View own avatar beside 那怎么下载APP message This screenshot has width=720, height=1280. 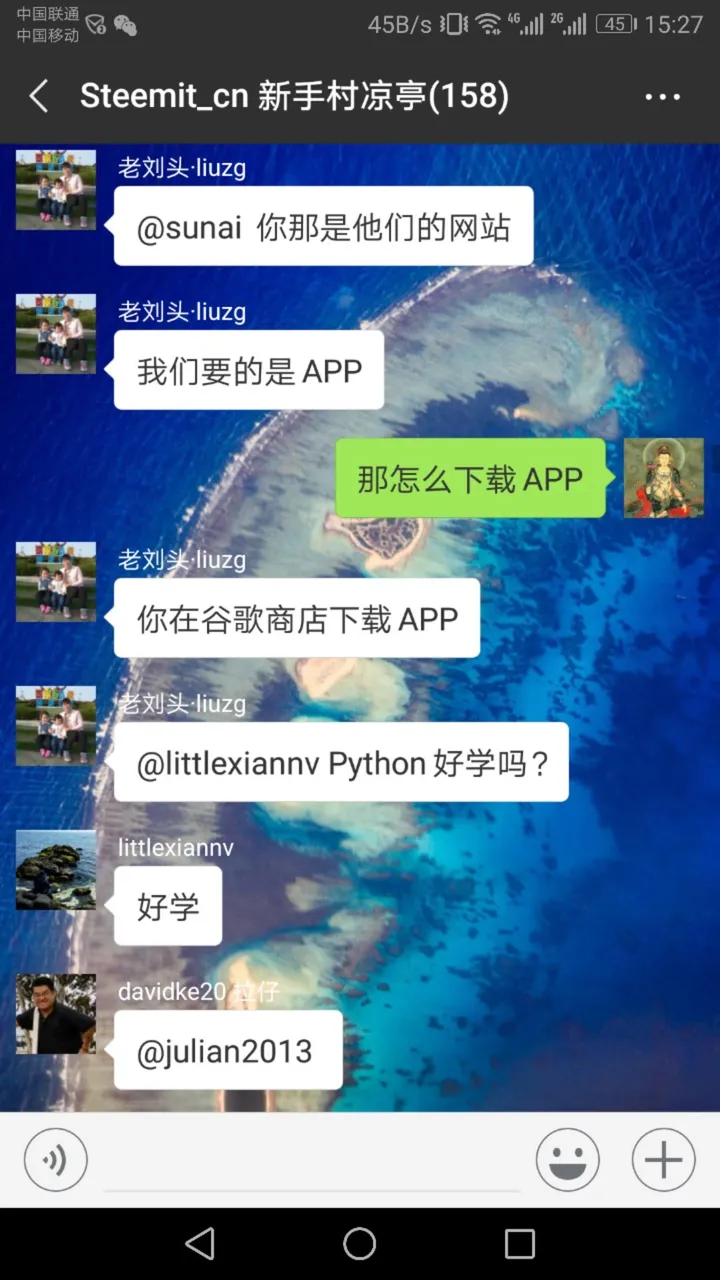pos(664,478)
